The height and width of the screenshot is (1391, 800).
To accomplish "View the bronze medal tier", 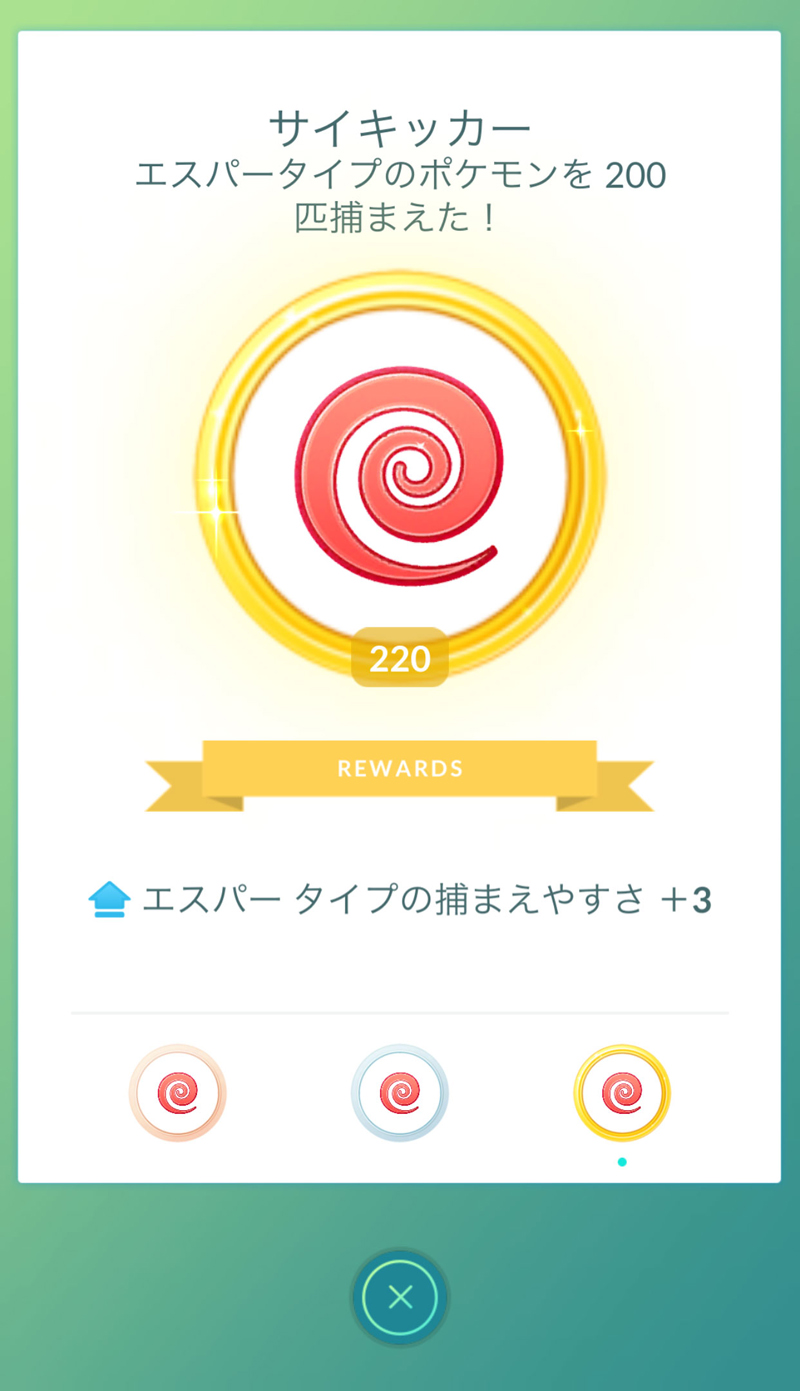I will click(x=178, y=1093).
